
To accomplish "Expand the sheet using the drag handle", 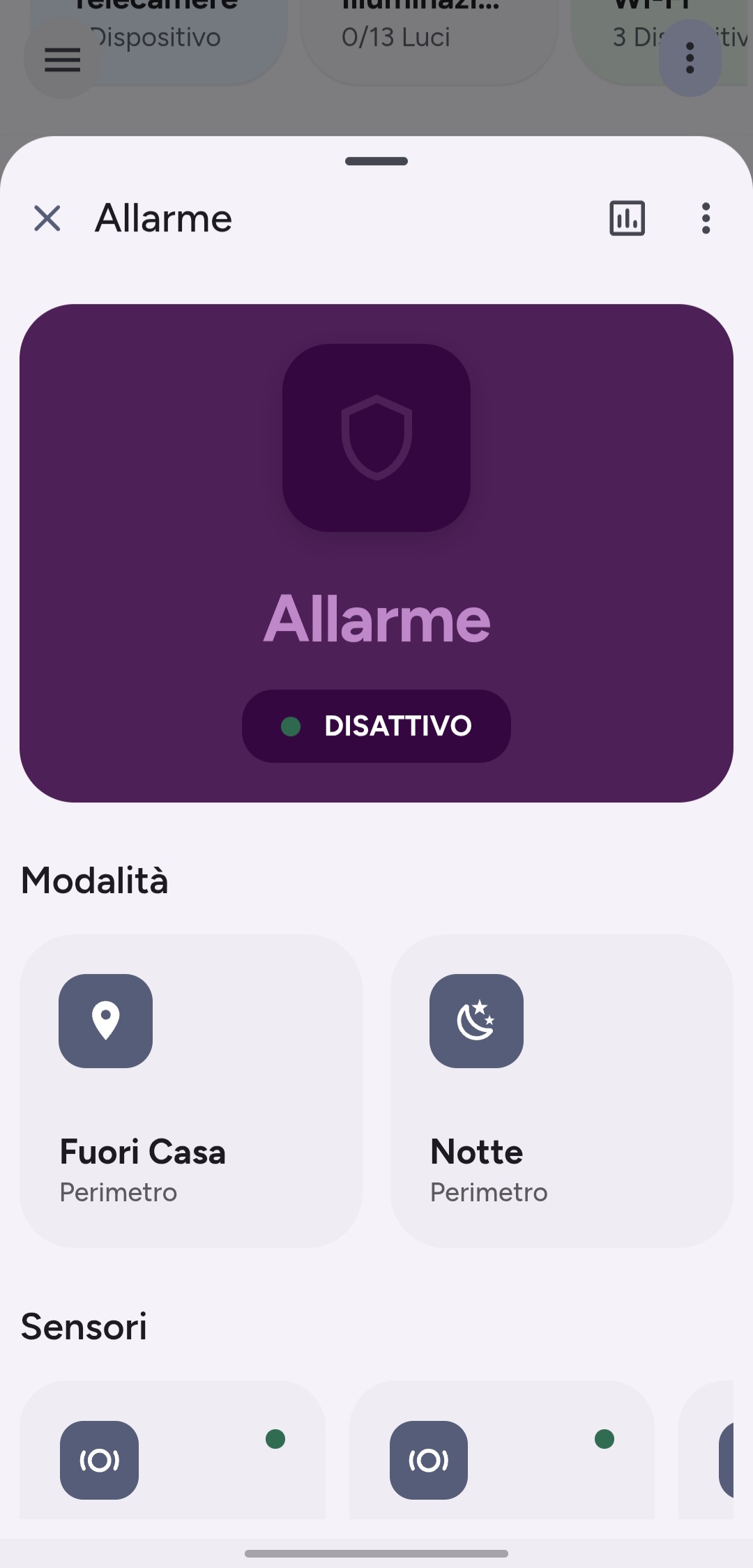I will click(376, 161).
